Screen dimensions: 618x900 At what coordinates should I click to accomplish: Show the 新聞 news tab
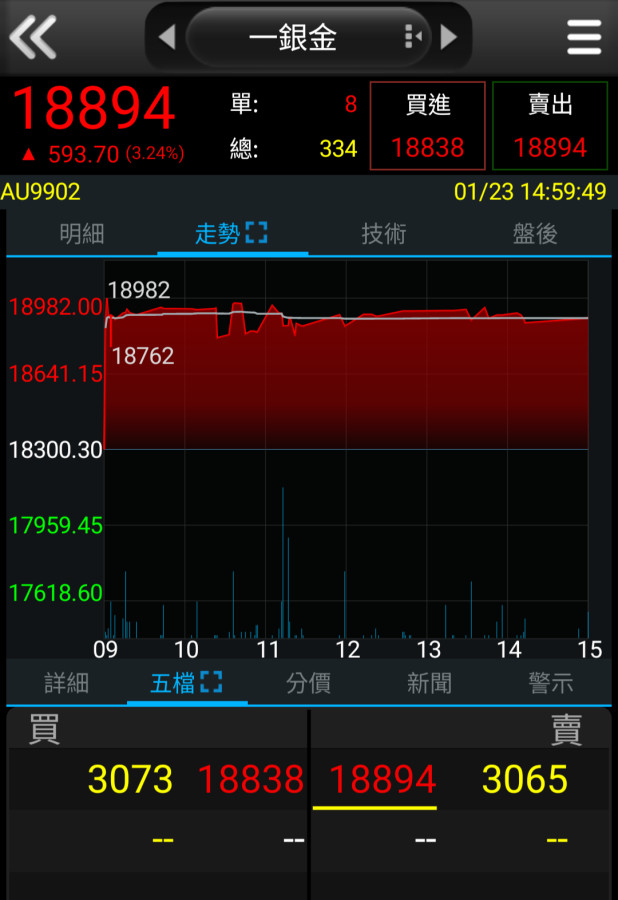(x=429, y=683)
